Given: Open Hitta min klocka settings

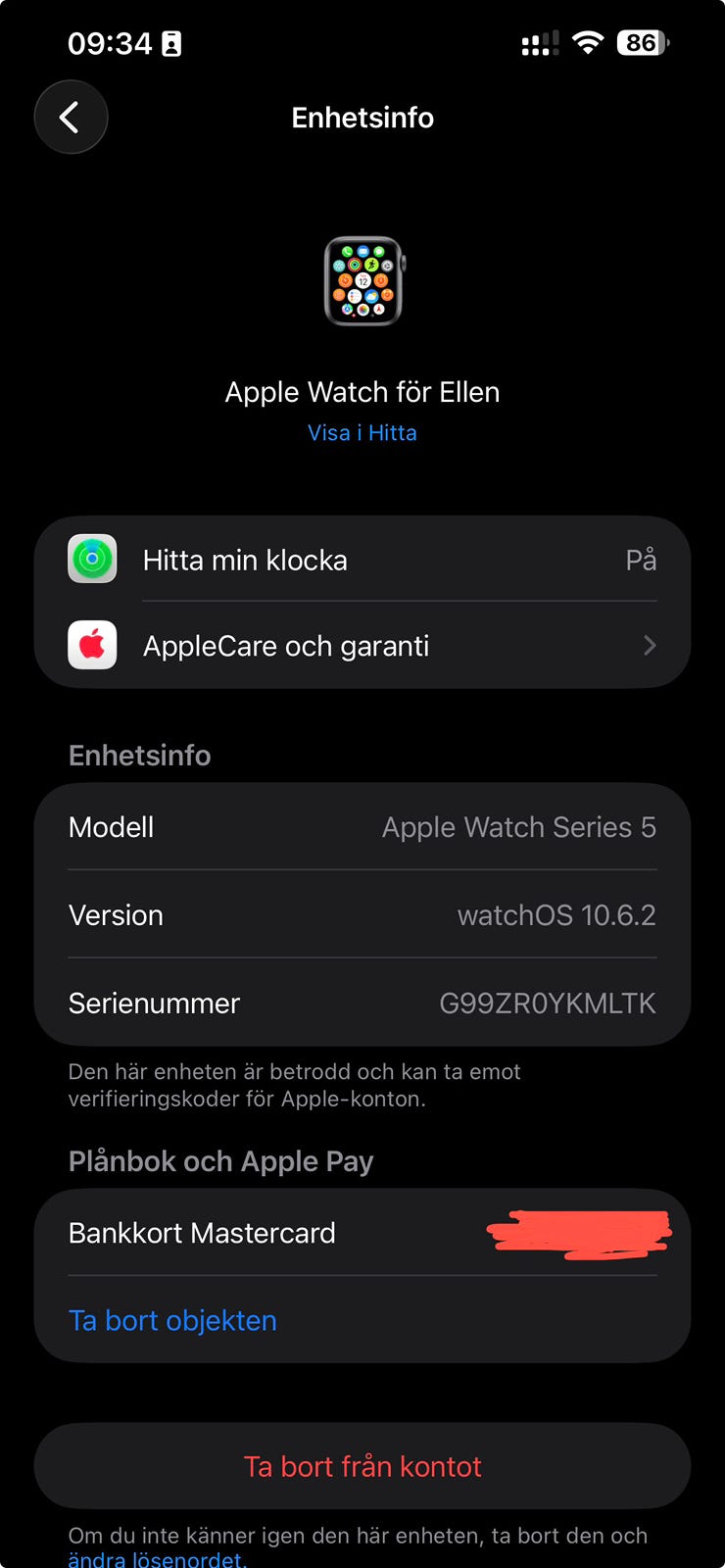Looking at the screenshot, I should click(362, 560).
